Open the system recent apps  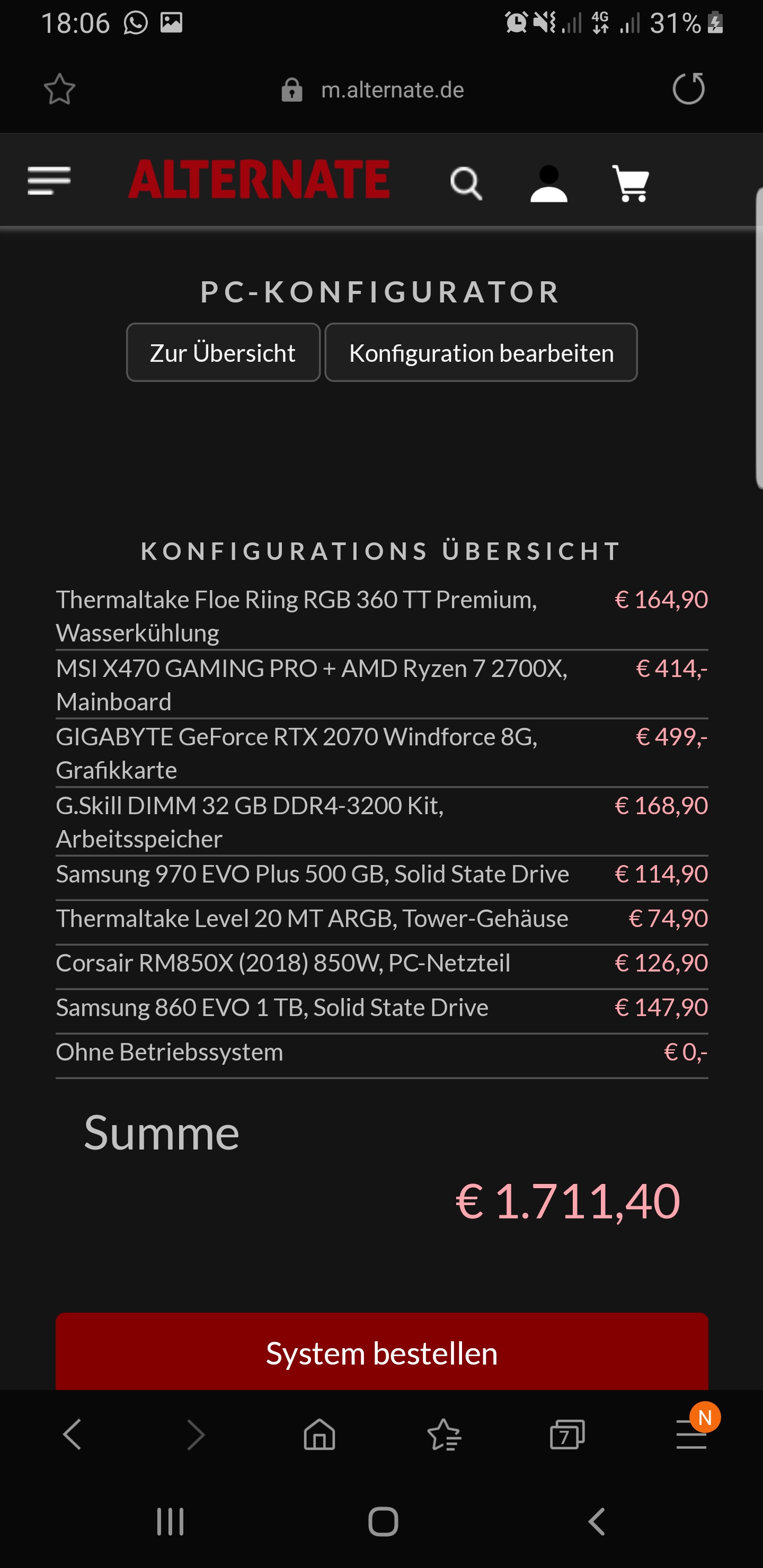[170, 1522]
